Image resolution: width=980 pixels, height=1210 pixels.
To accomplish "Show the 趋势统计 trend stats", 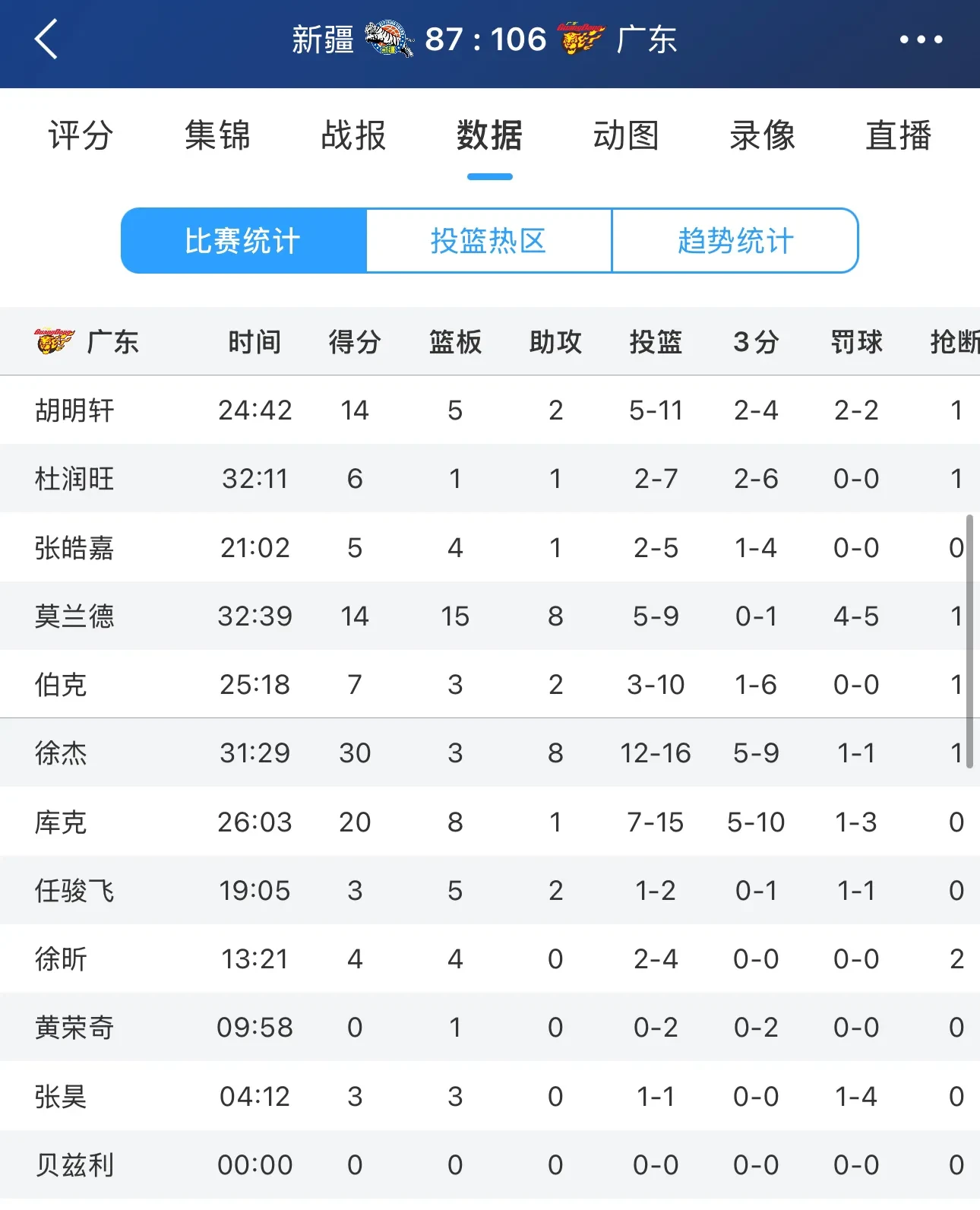I will tap(735, 241).
